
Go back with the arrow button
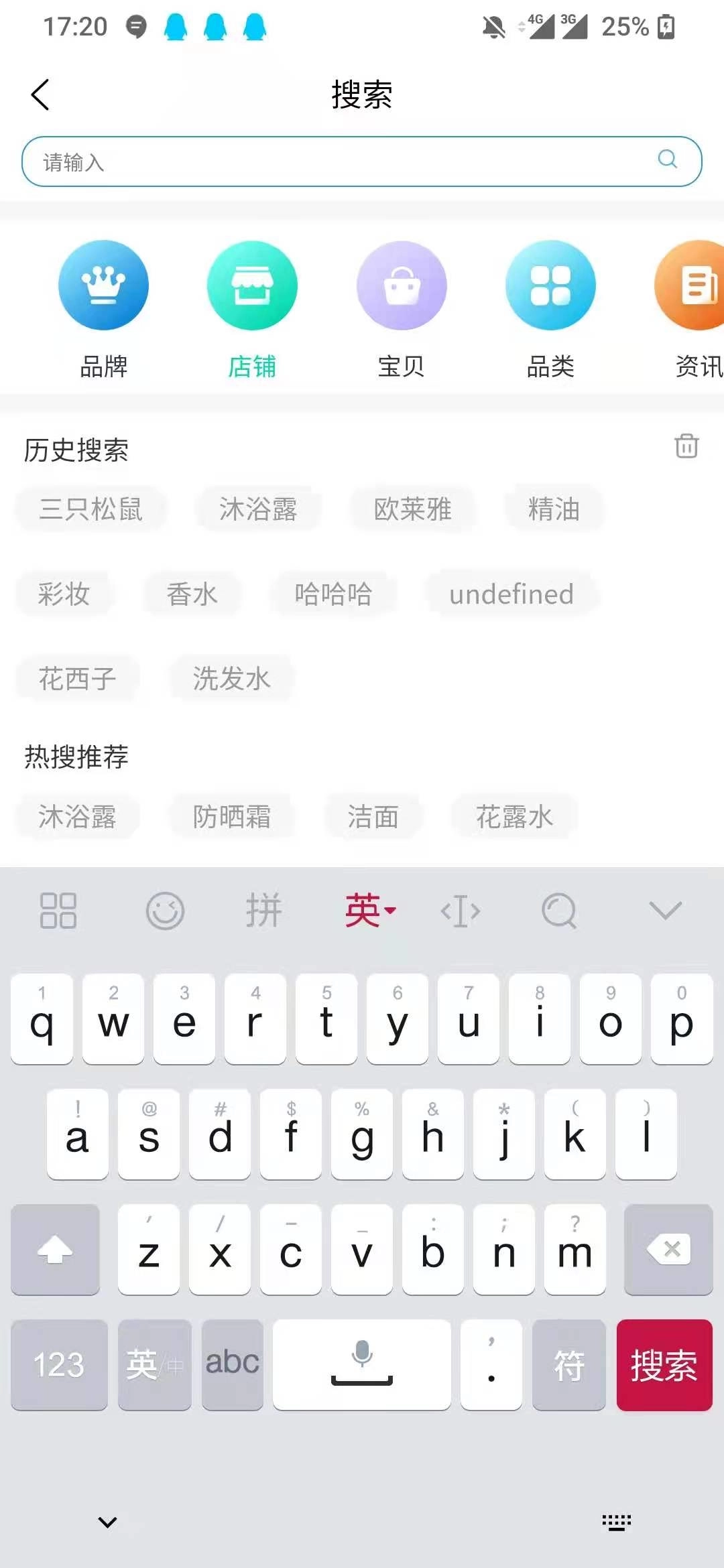coord(40,94)
